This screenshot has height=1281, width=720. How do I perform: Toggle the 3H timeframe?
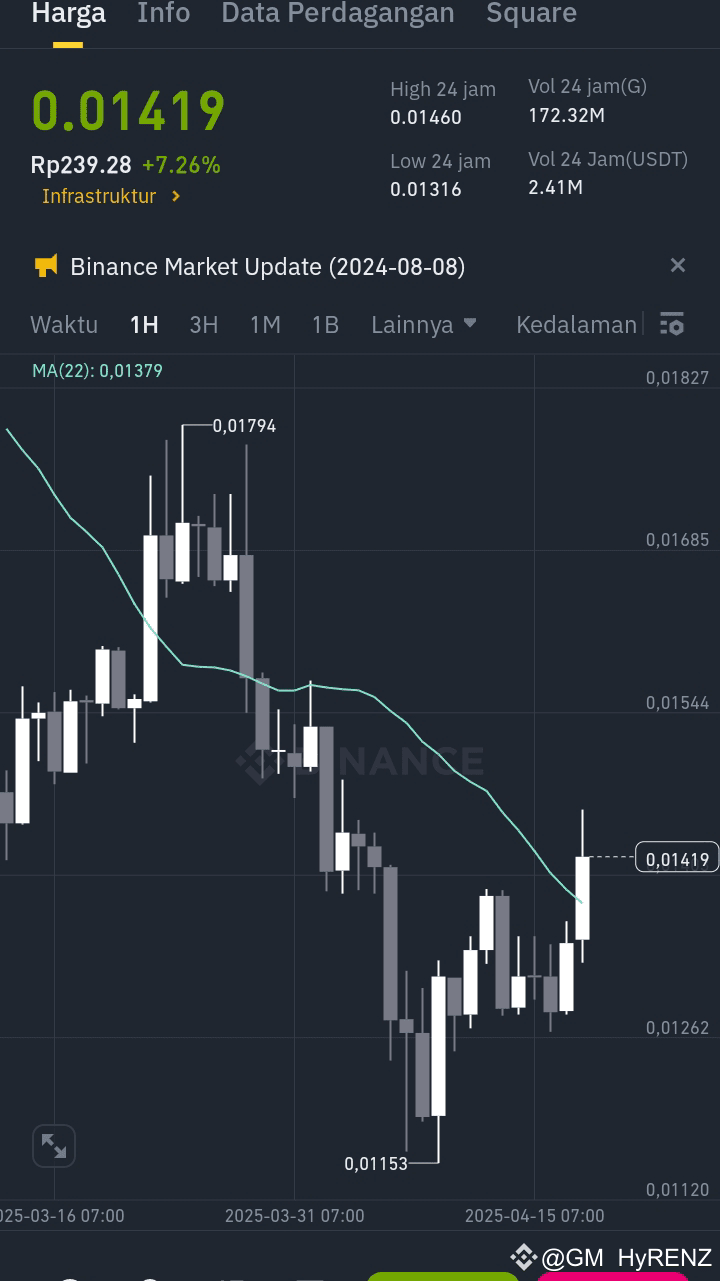coord(203,324)
